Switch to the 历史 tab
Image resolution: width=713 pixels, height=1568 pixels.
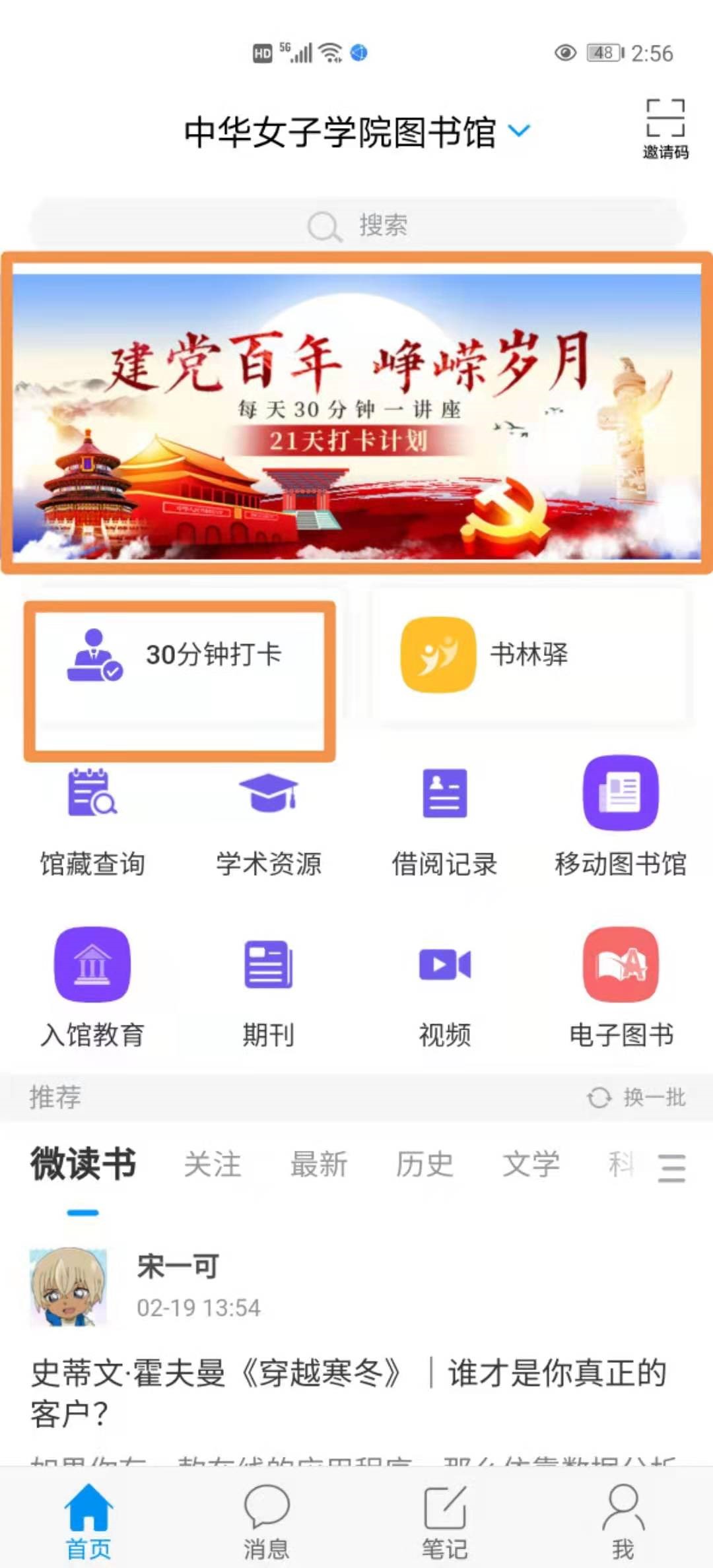tap(424, 1165)
